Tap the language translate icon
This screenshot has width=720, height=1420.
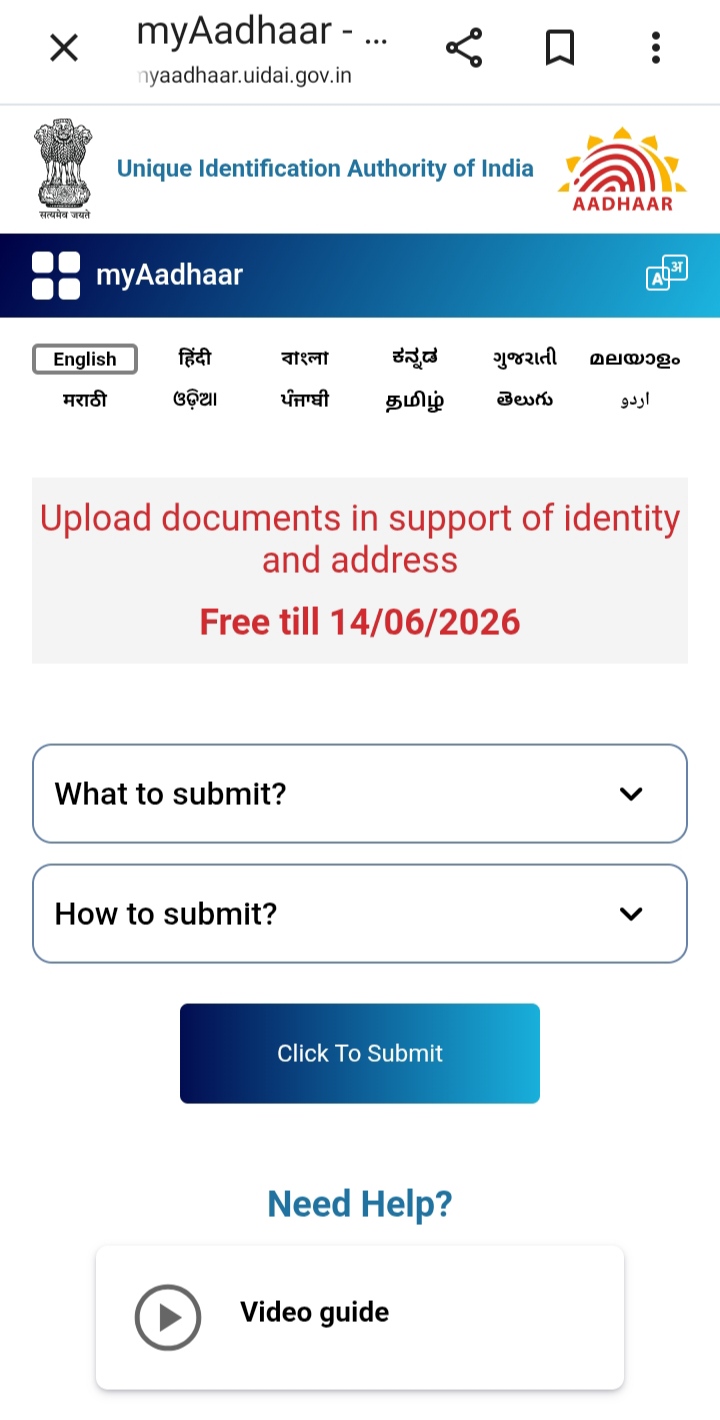tap(666, 274)
